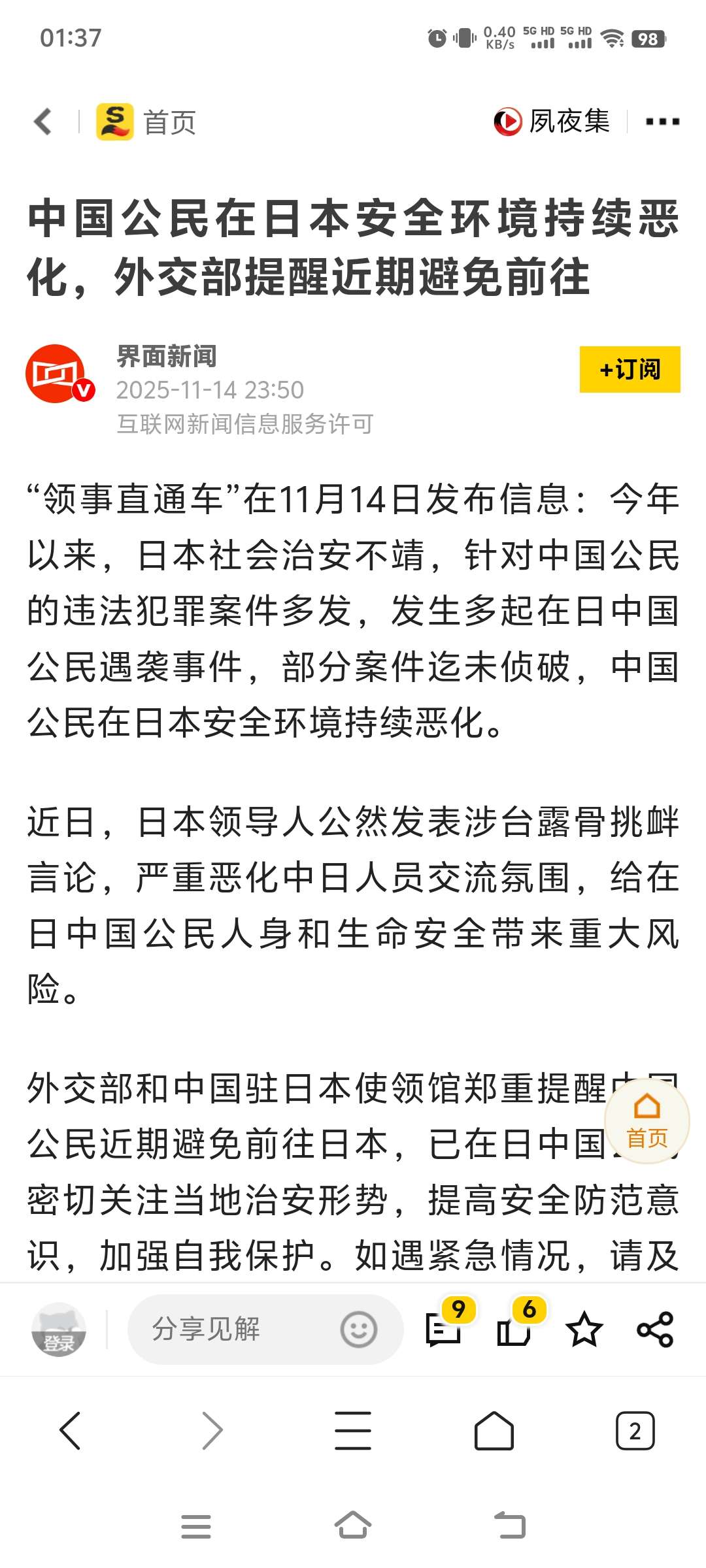Bookmark this article with the star icon

(x=584, y=1329)
